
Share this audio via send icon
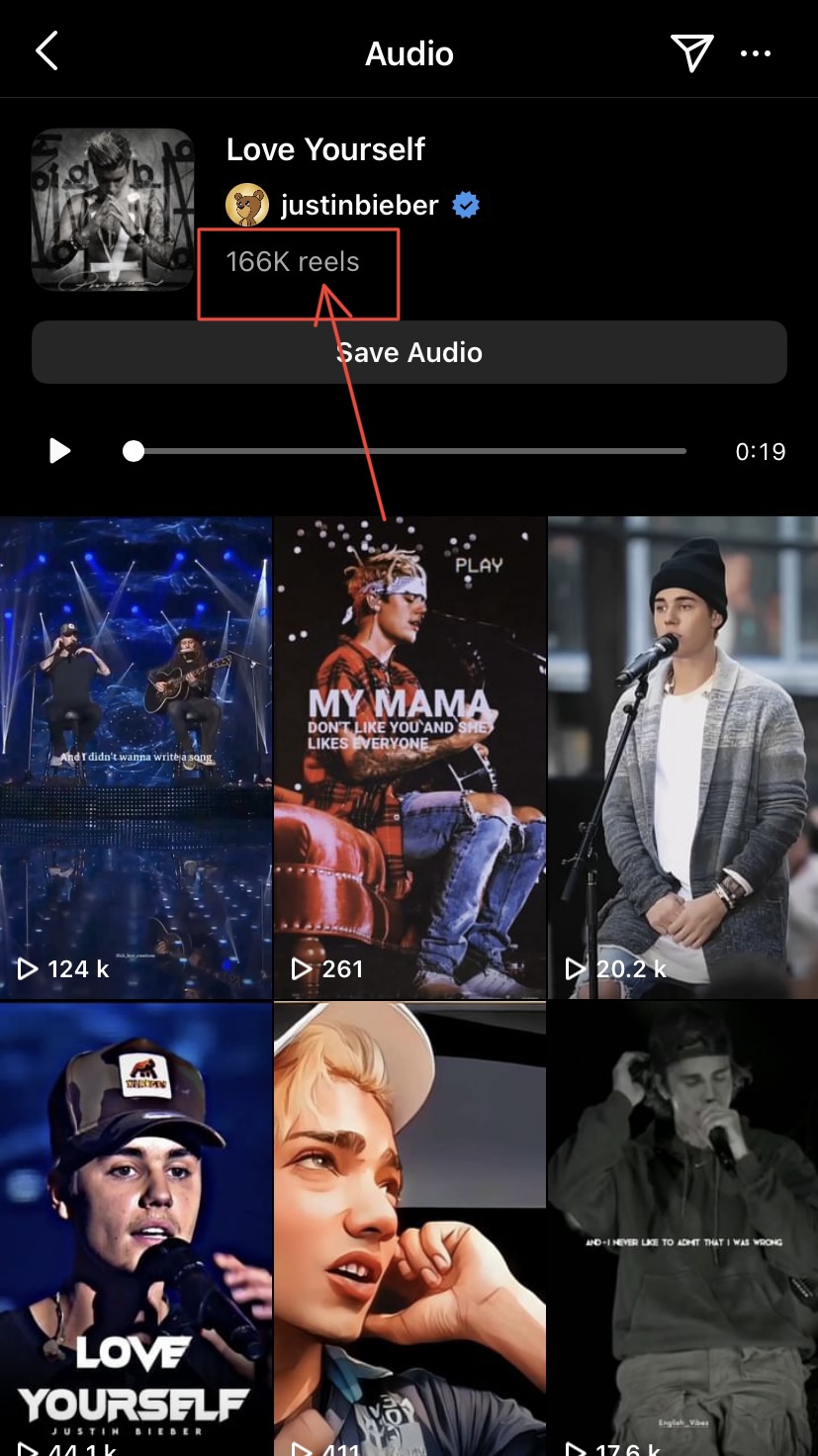tap(691, 52)
